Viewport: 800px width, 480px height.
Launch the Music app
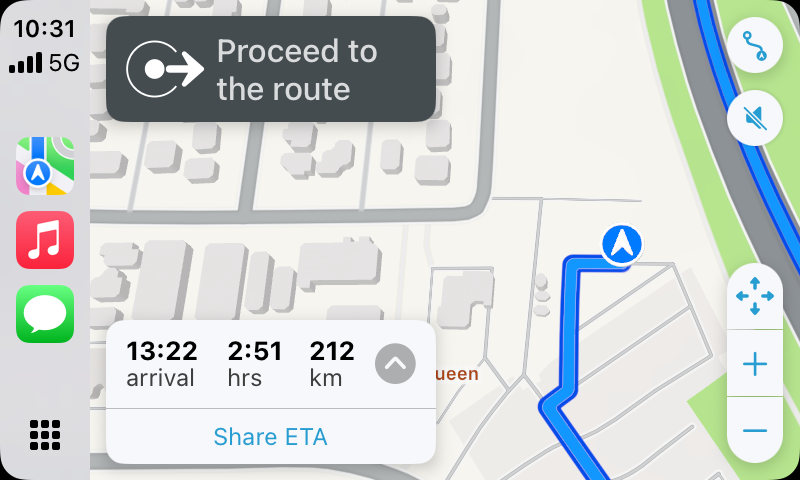(45, 240)
